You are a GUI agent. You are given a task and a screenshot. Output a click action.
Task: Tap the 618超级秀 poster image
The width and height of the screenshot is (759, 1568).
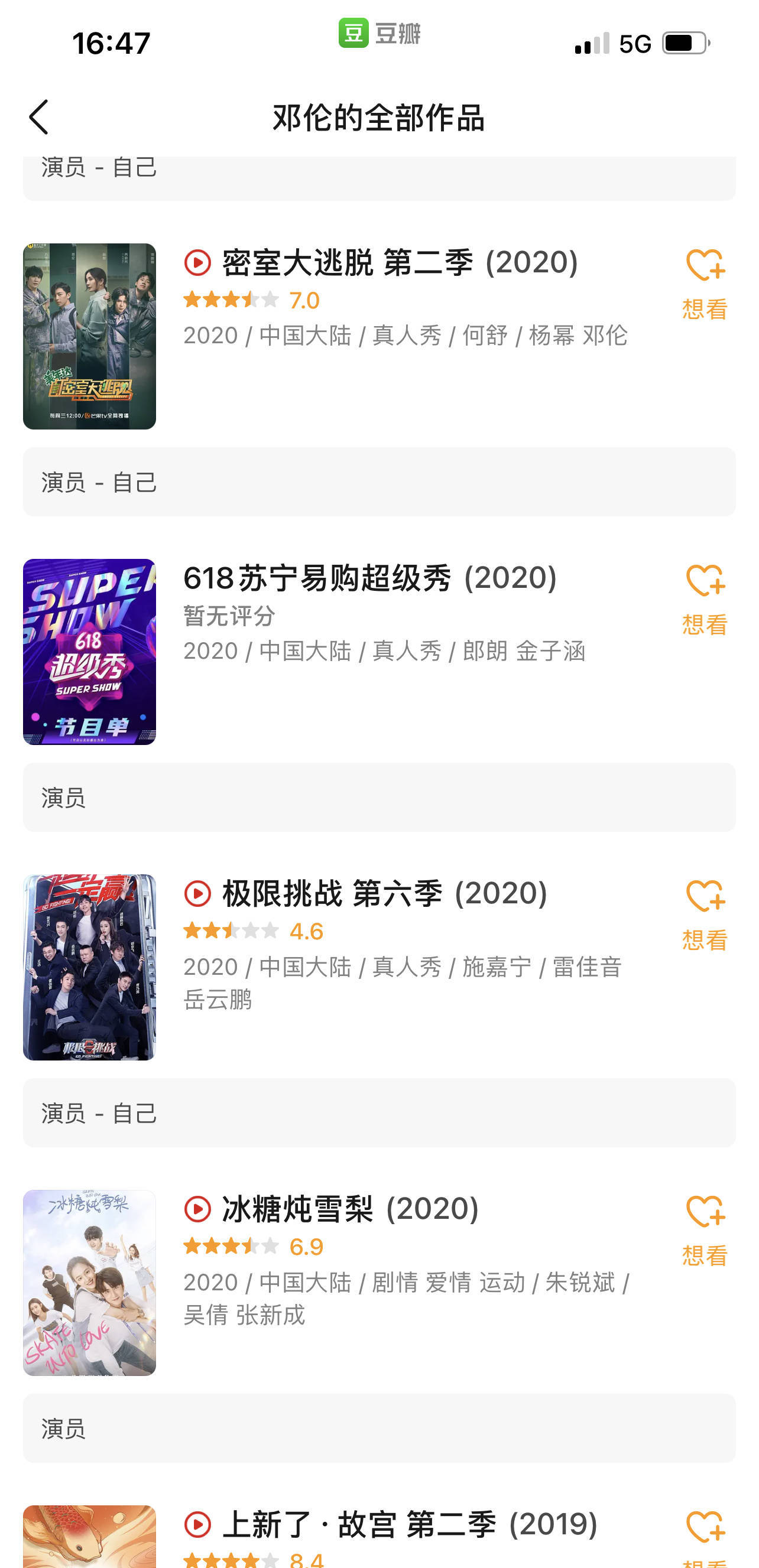click(89, 651)
